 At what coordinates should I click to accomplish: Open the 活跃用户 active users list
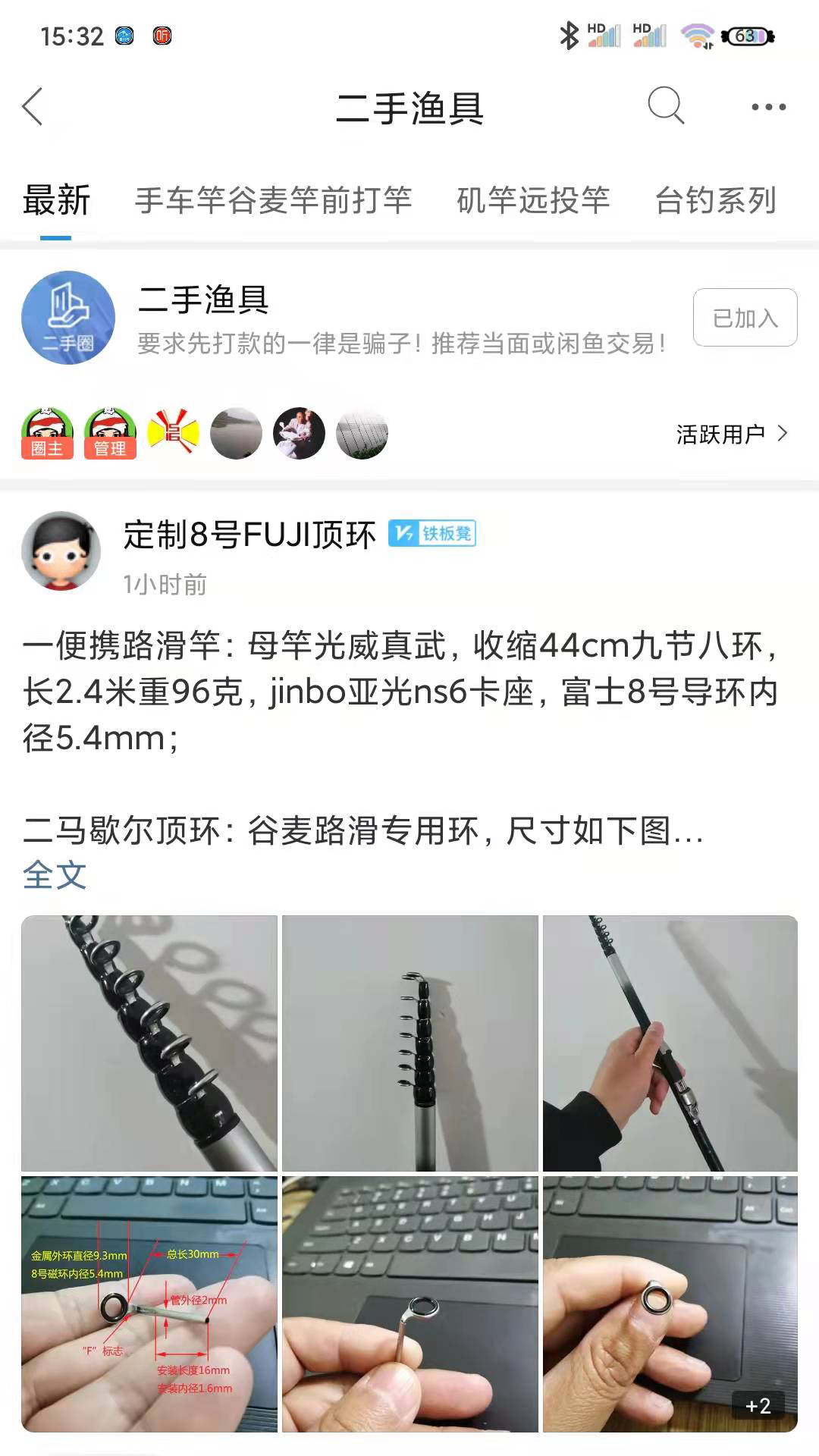pos(732,434)
